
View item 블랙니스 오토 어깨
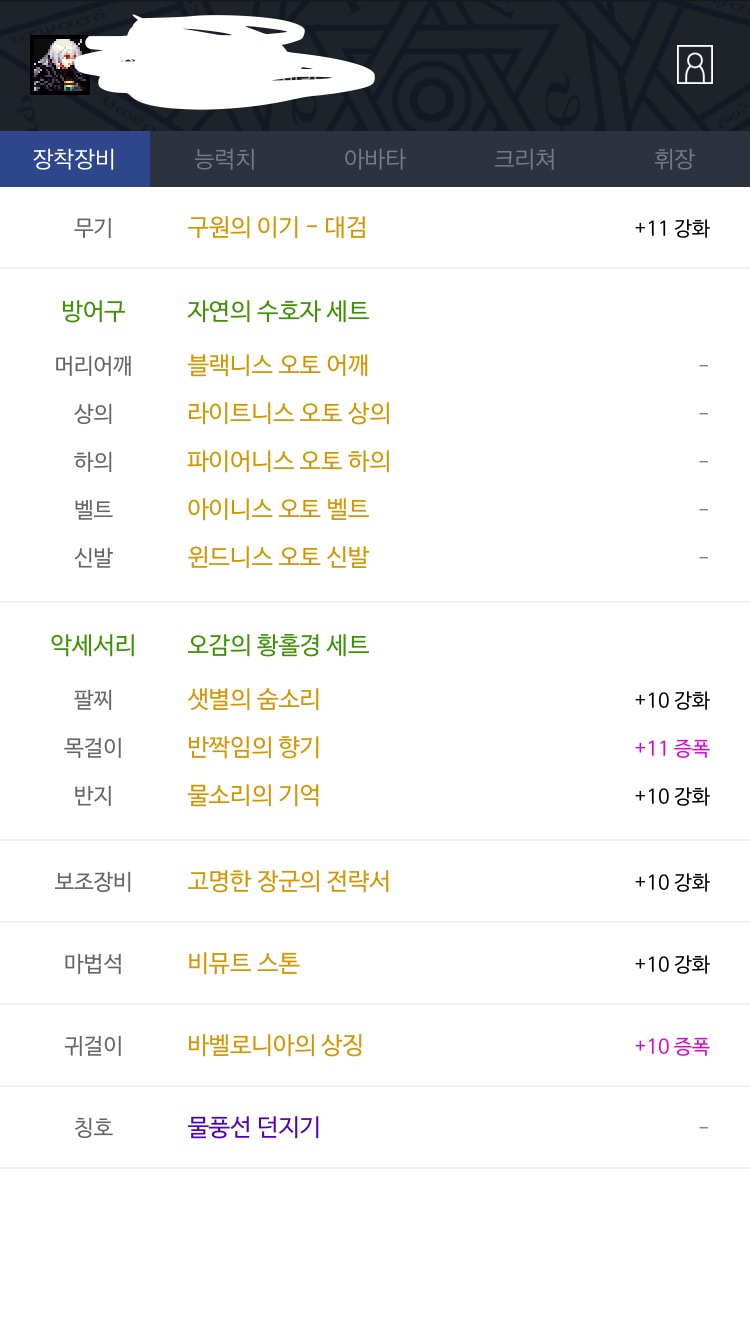[278, 365]
